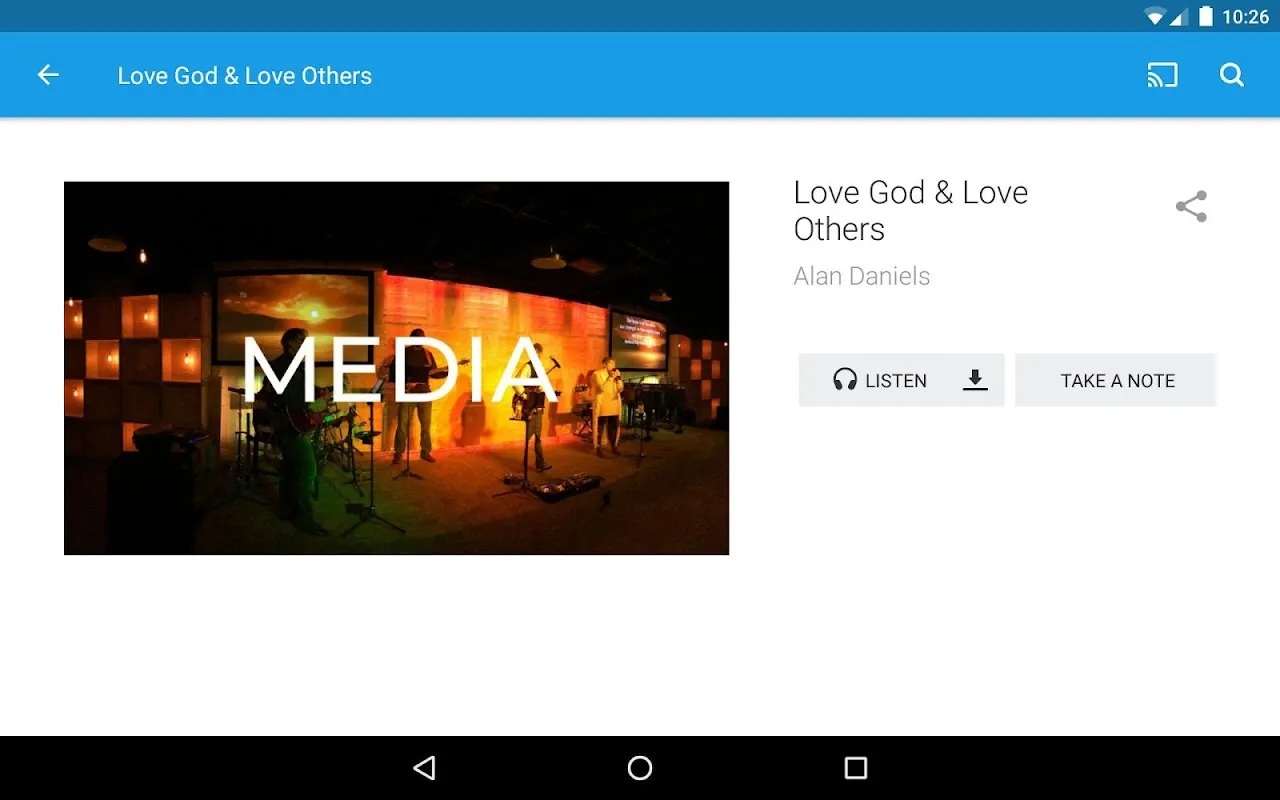Image resolution: width=1280 pixels, height=800 pixels.
Task: Open recent apps from the navigation bar
Action: point(855,768)
